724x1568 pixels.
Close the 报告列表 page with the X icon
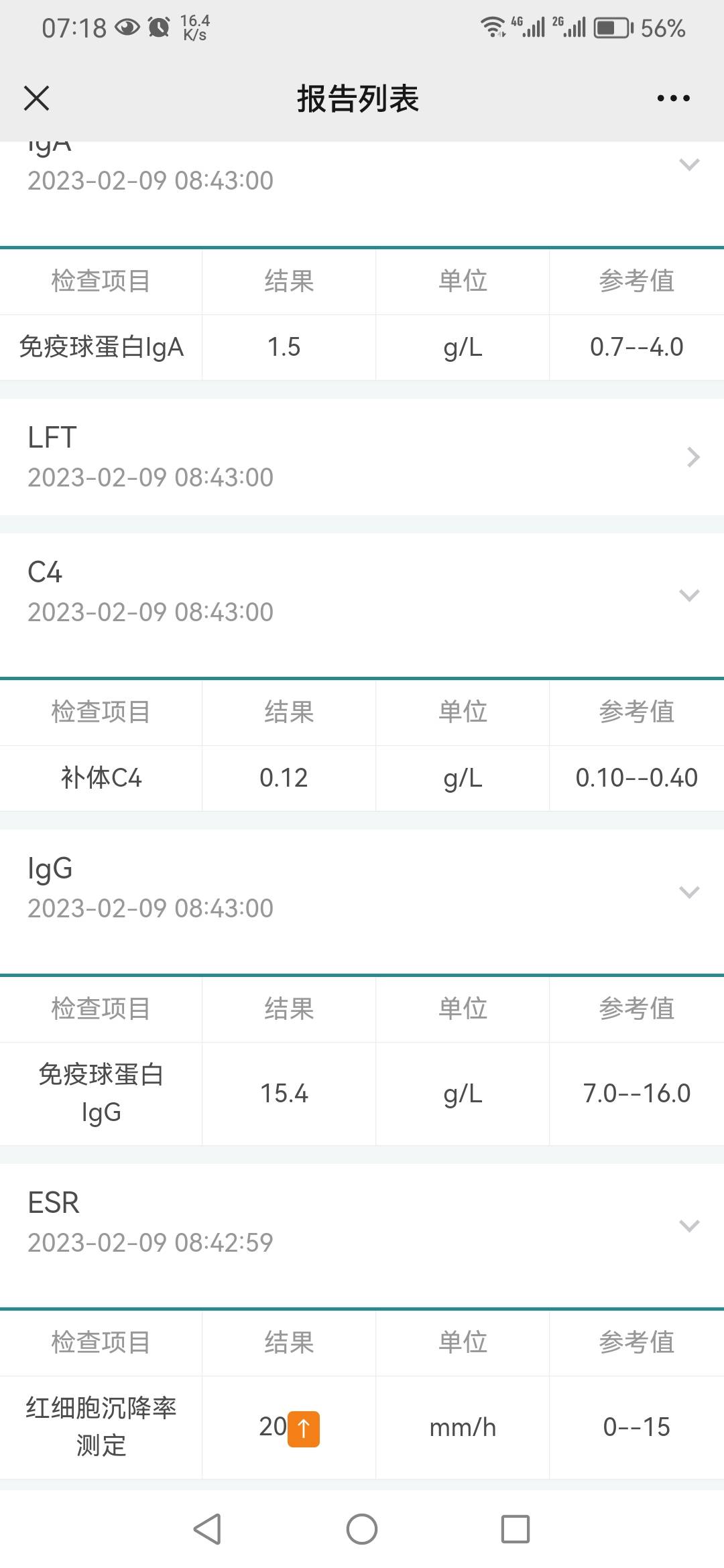(x=37, y=98)
